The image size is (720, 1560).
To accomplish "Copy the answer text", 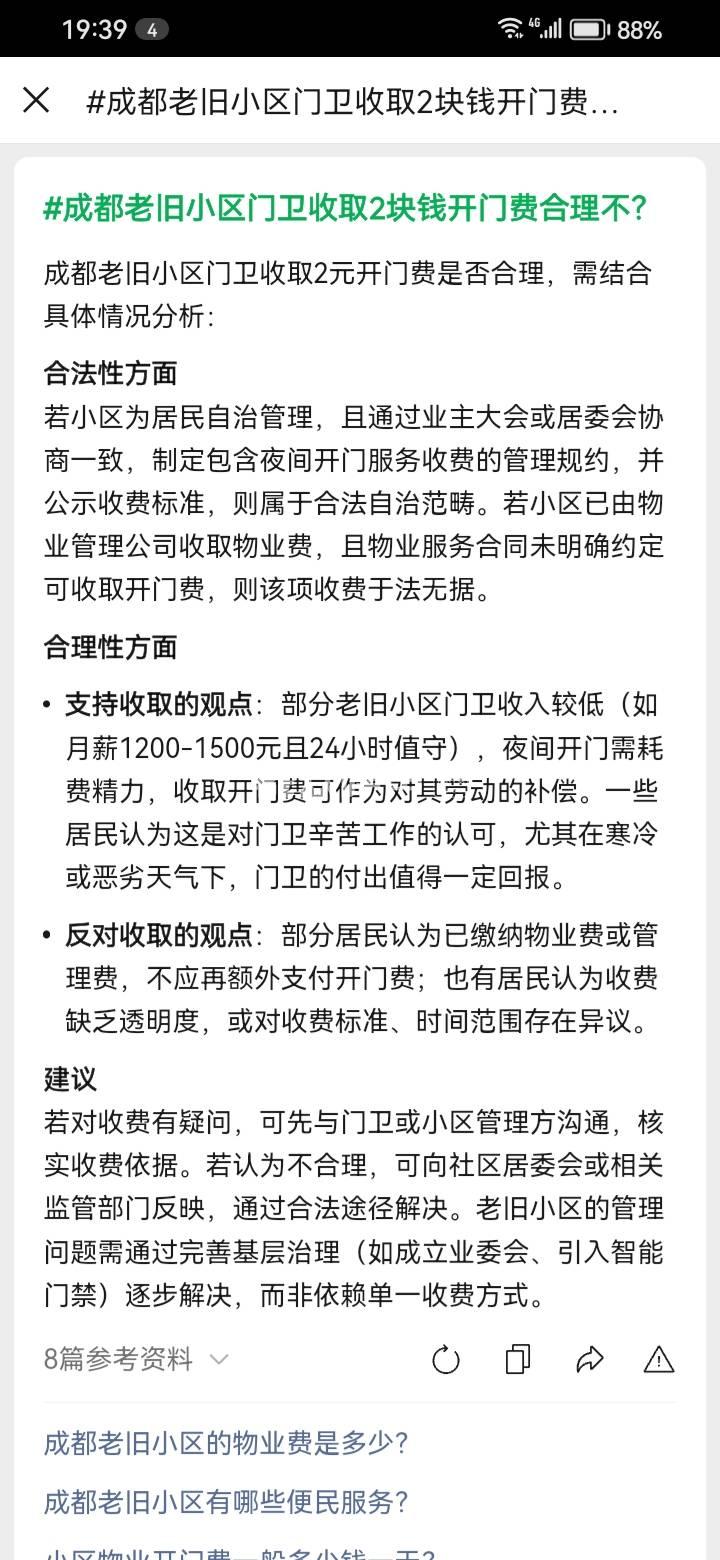I will [x=518, y=1359].
